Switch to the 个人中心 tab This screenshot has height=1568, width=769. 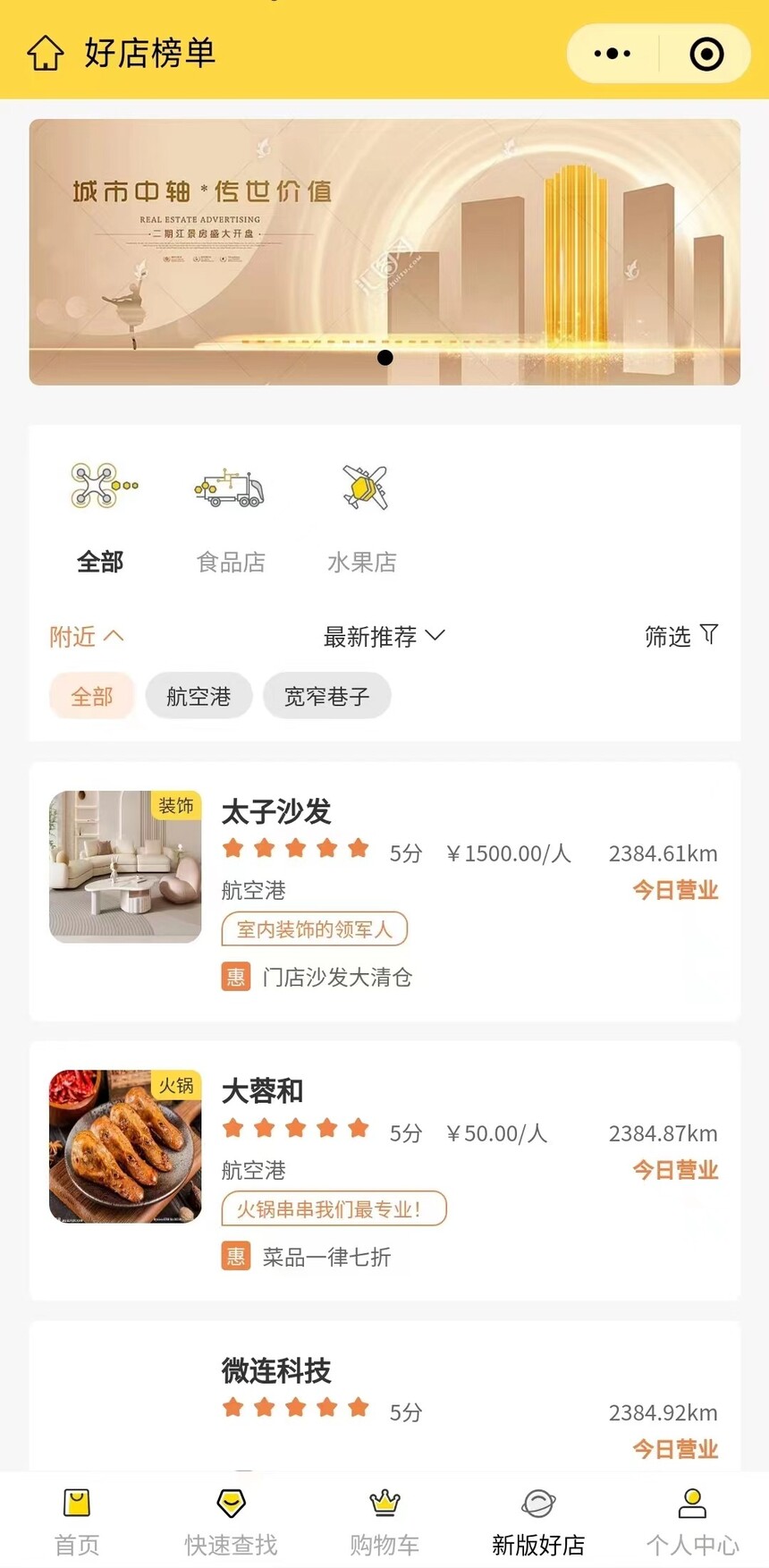[692, 1521]
